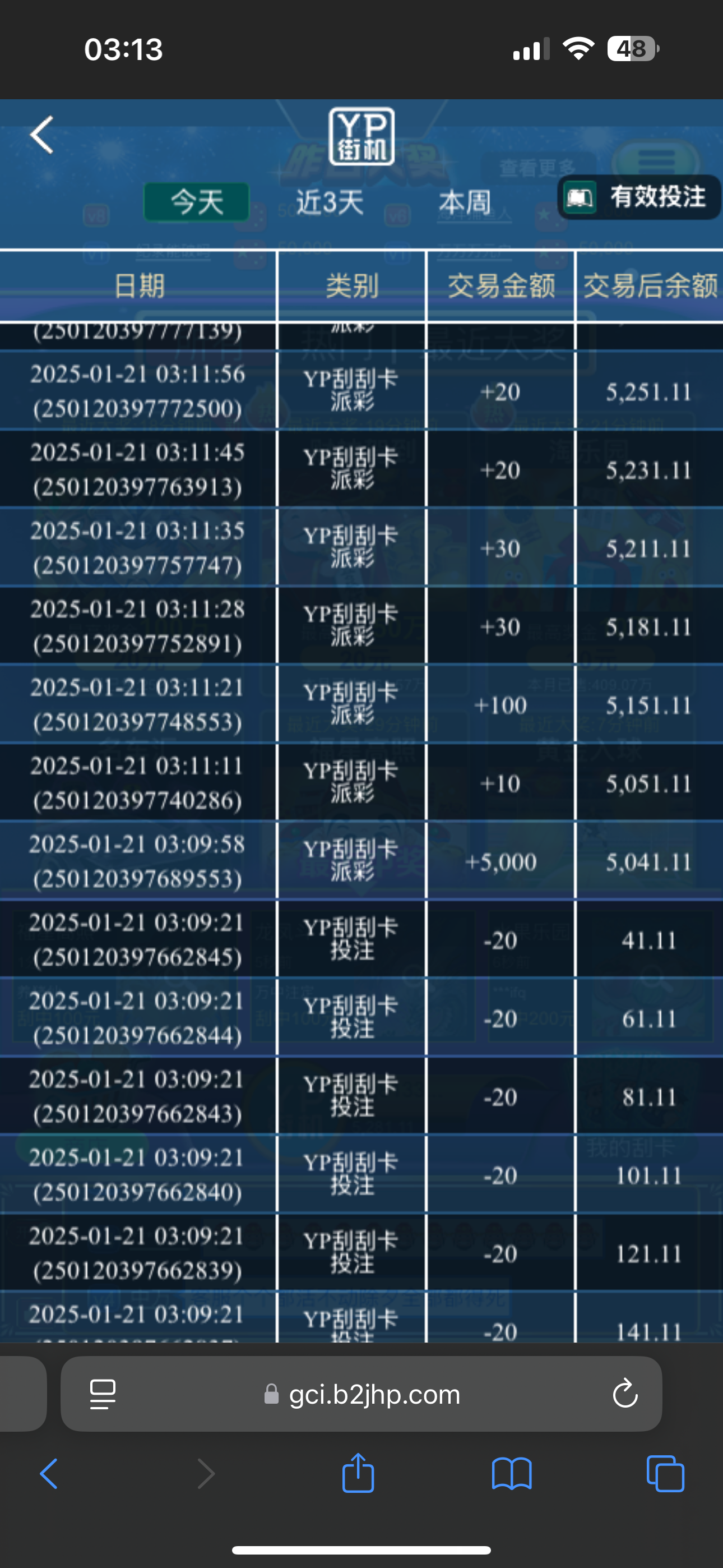This screenshot has width=723, height=1568.
Task: Share this page from Safari toolbar
Action: click(358, 1473)
